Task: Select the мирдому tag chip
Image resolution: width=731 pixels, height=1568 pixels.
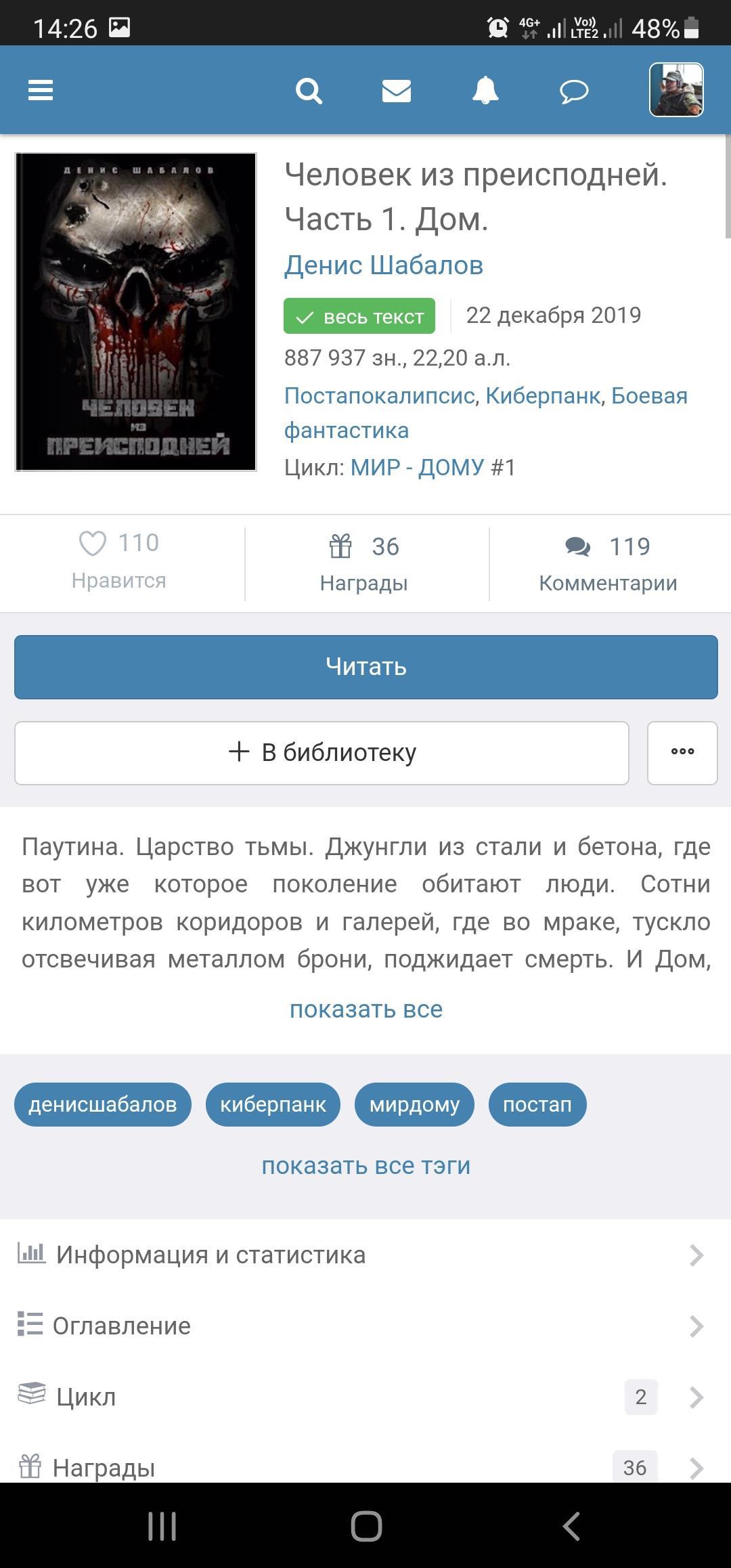Action: point(414,1104)
